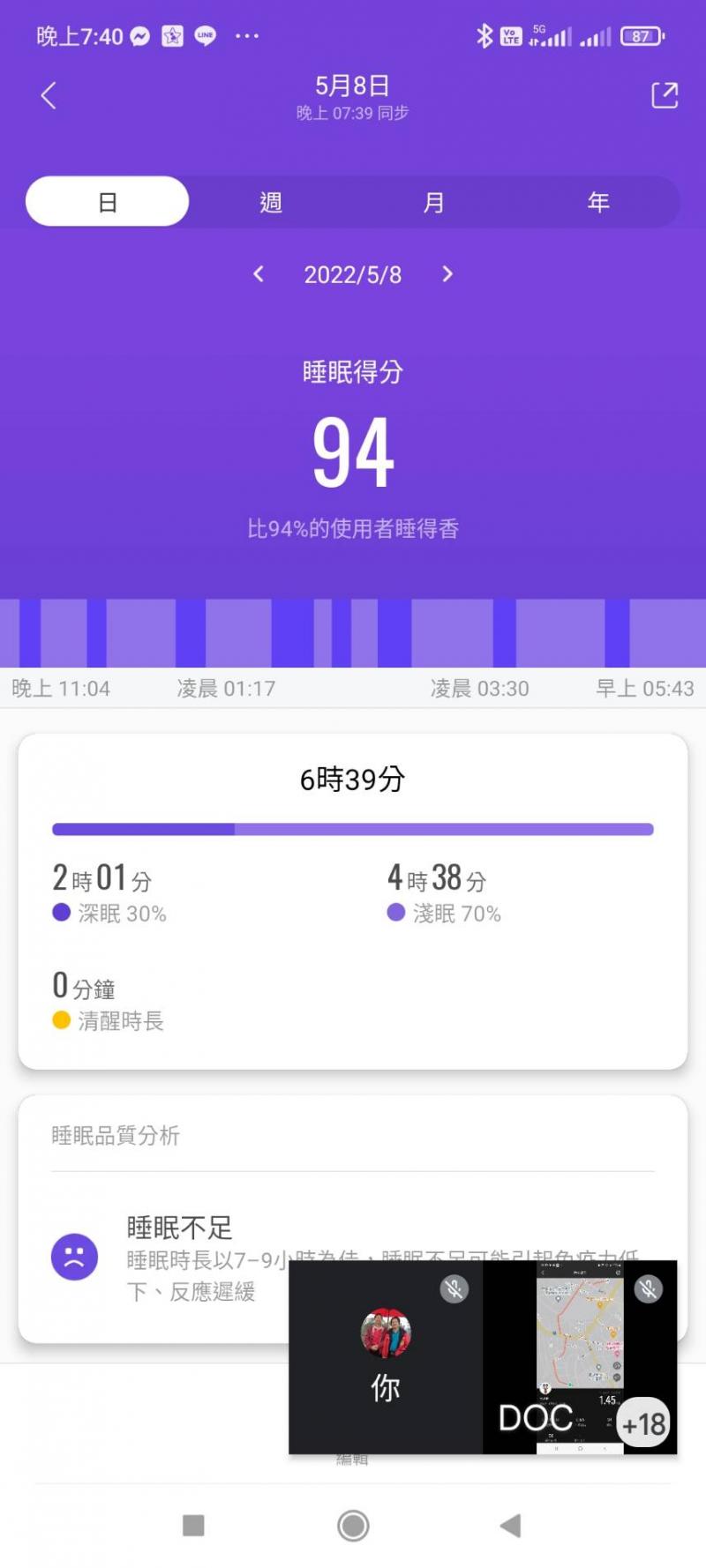Click the deep sleep purple dot indicator

tap(60, 914)
